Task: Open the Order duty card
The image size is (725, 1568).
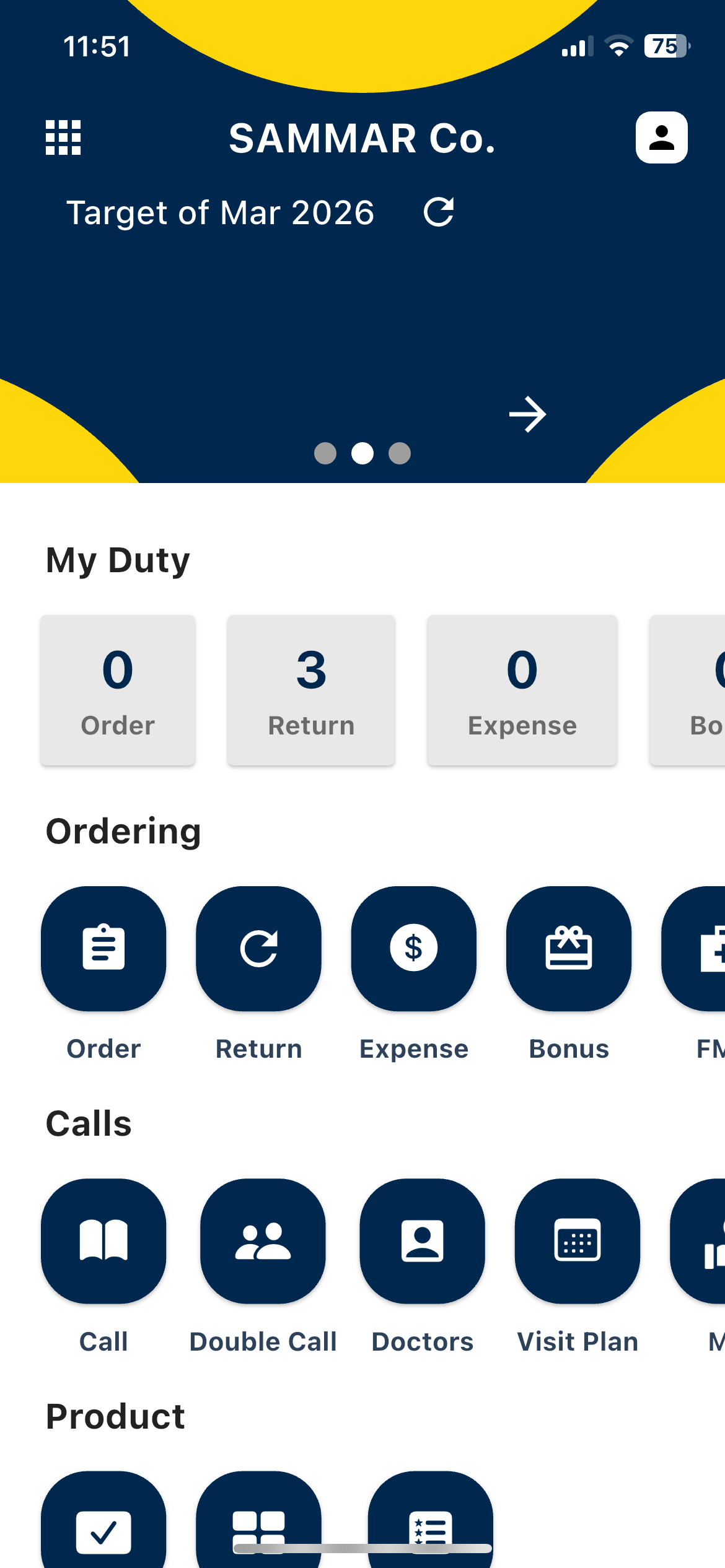Action: [118, 690]
